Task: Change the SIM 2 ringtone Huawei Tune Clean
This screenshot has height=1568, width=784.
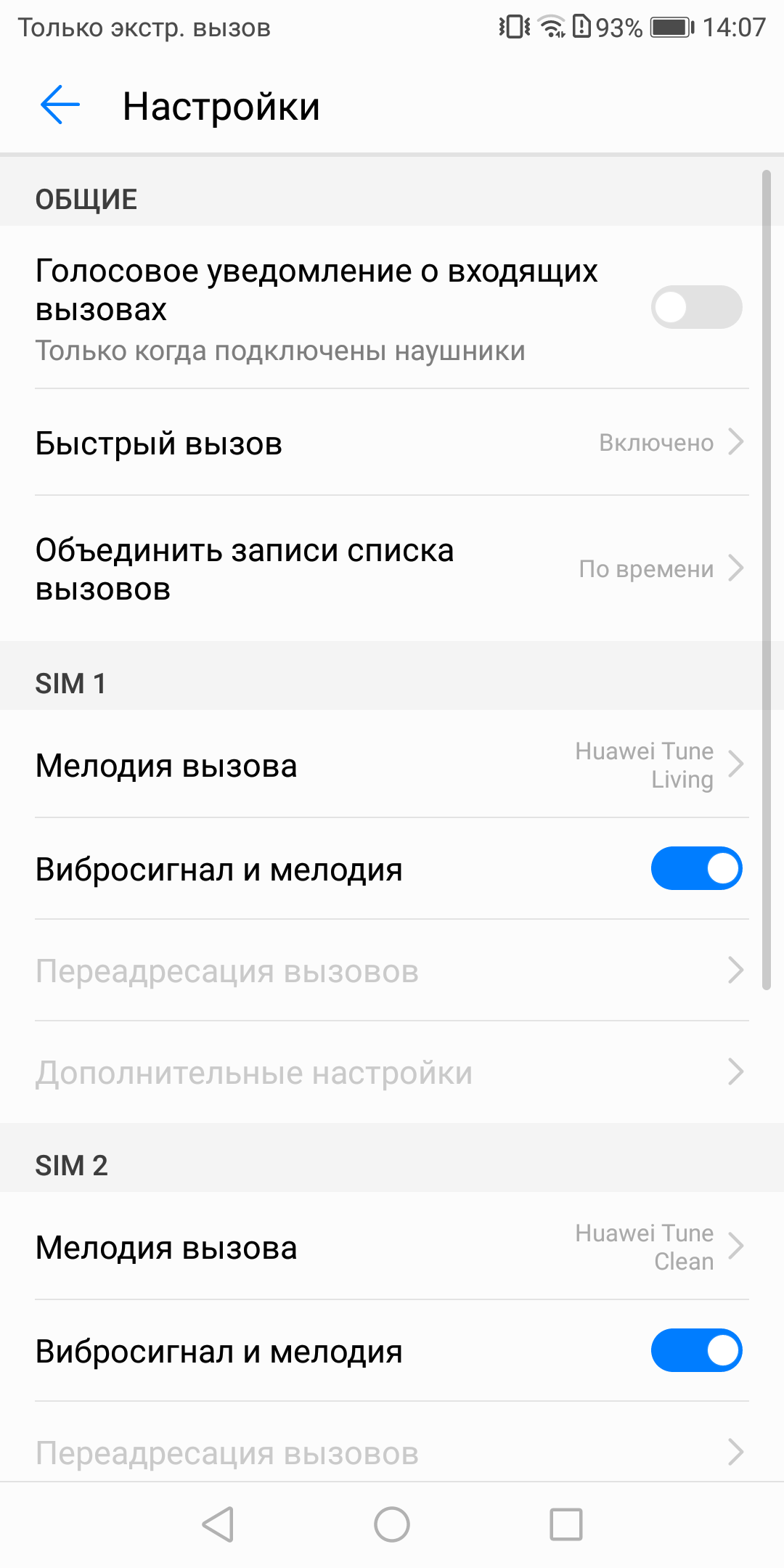Action: [x=392, y=1247]
